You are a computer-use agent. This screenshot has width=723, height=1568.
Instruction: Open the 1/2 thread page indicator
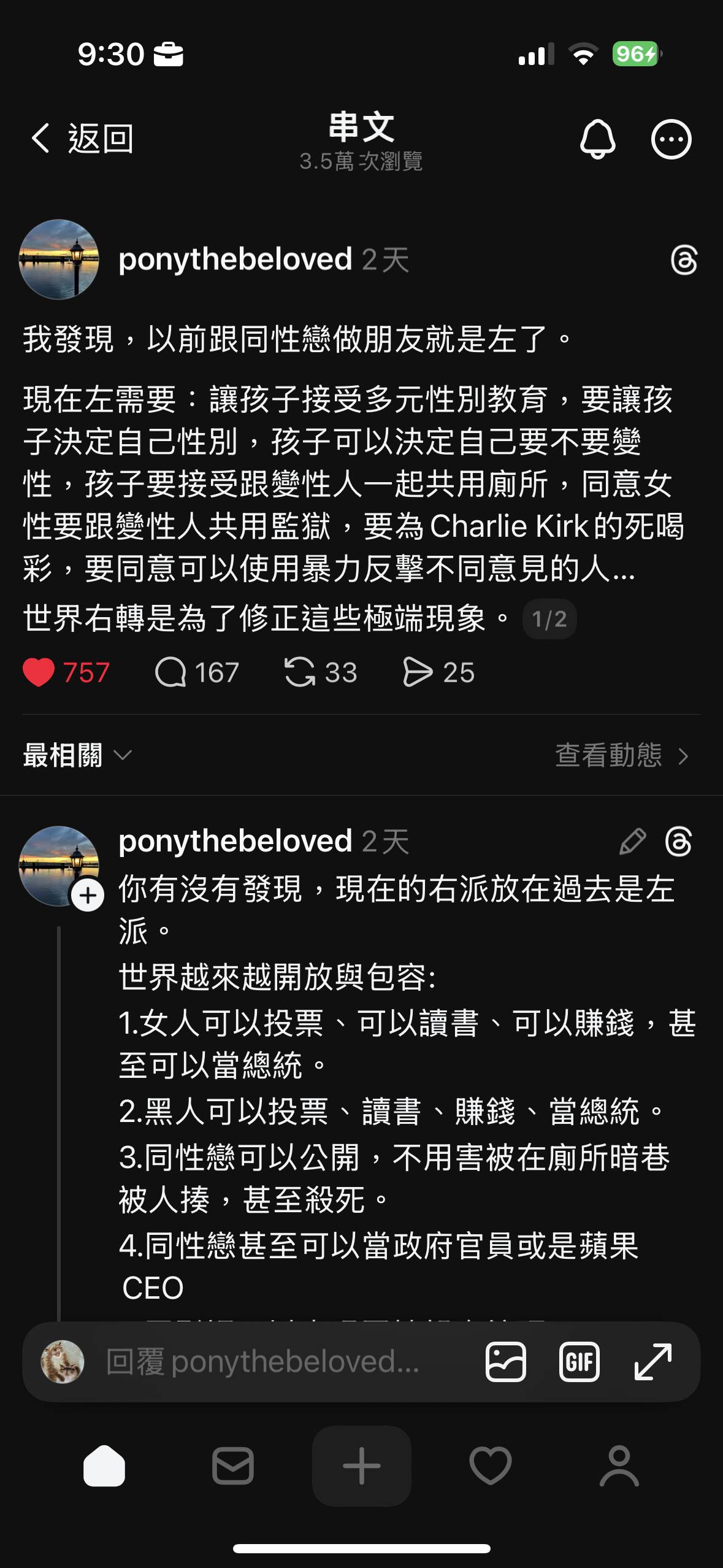tap(549, 619)
